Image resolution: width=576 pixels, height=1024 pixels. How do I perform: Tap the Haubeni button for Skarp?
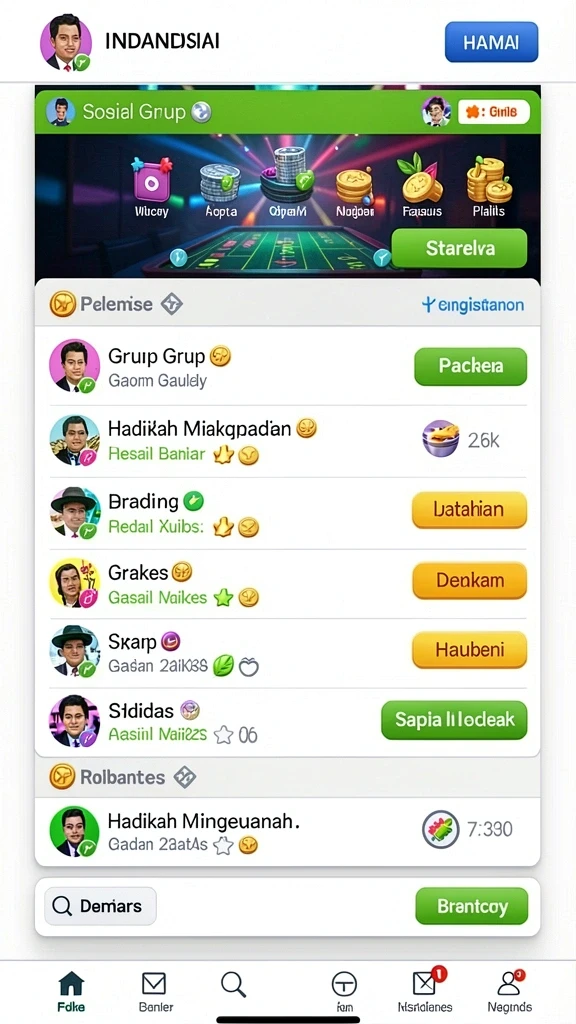click(469, 650)
